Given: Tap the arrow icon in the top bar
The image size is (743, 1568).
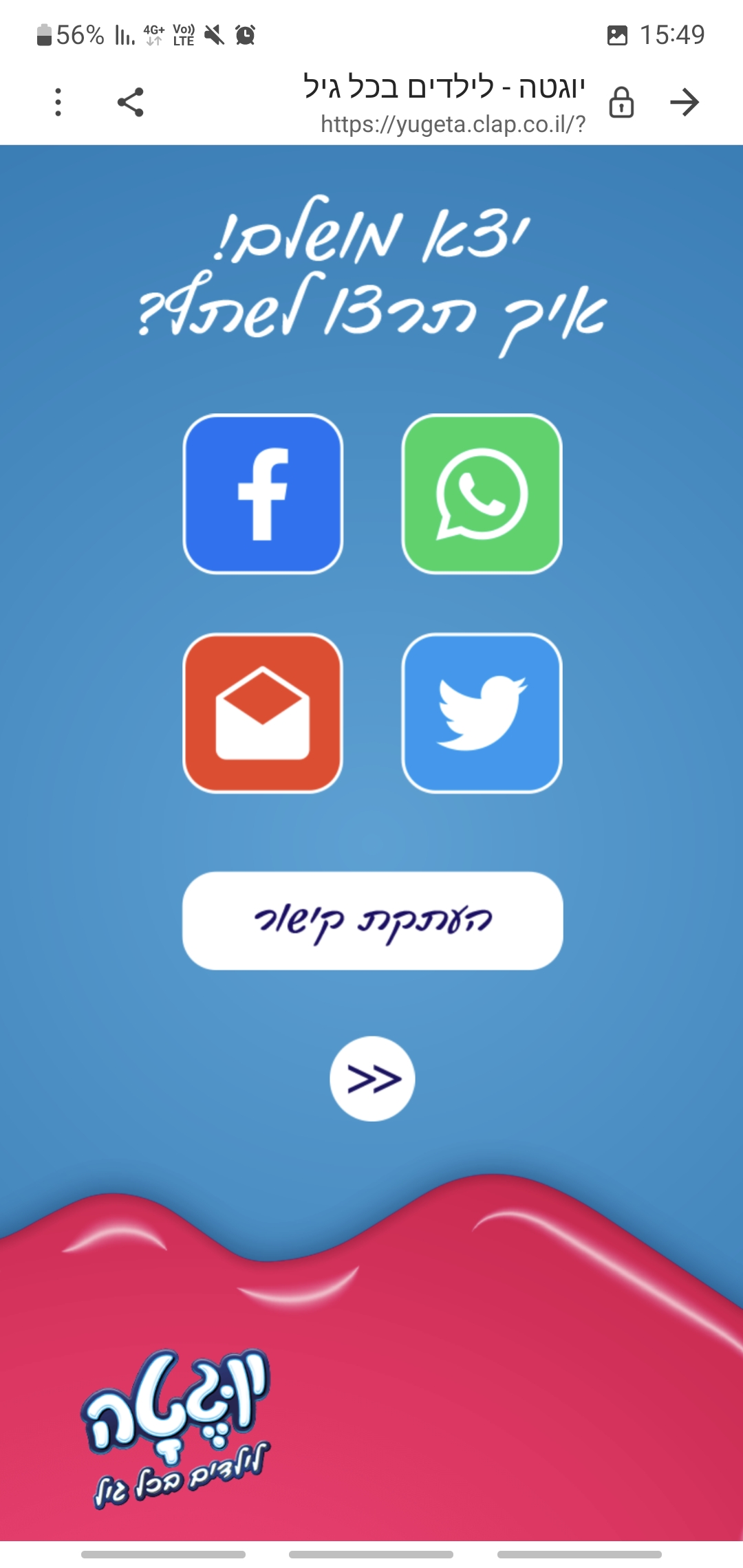Looking at the screenshot, I should 685,102.
